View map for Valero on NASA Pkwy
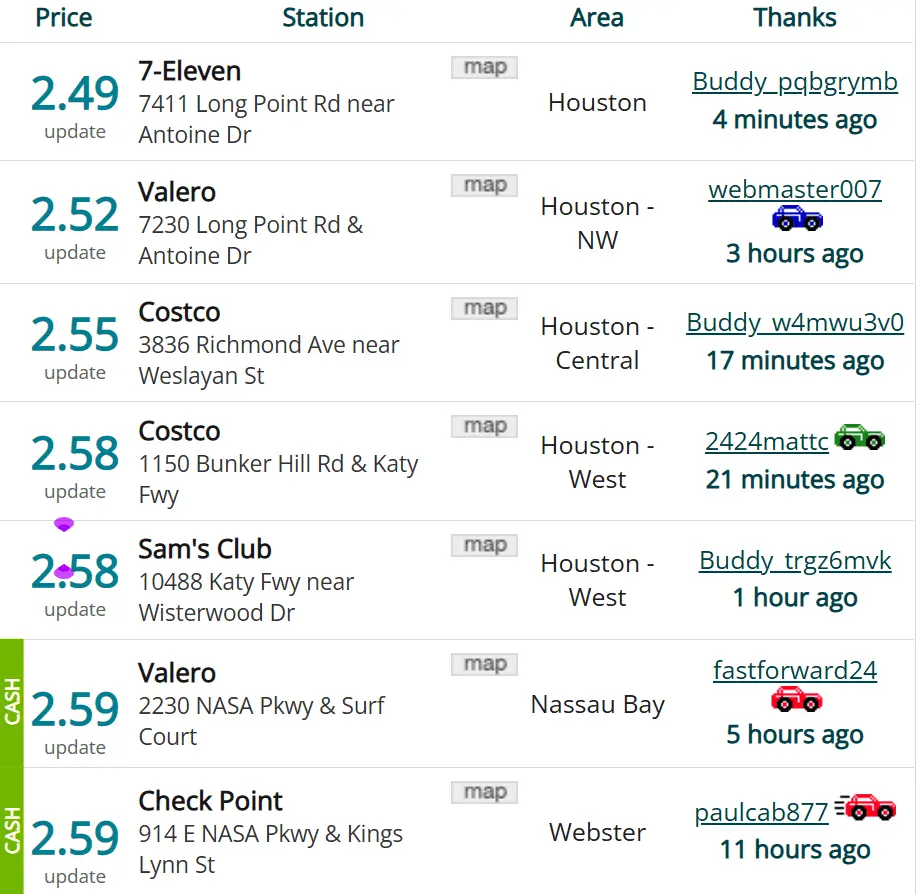Screen dimensions: 917x894 pos(484,664)
